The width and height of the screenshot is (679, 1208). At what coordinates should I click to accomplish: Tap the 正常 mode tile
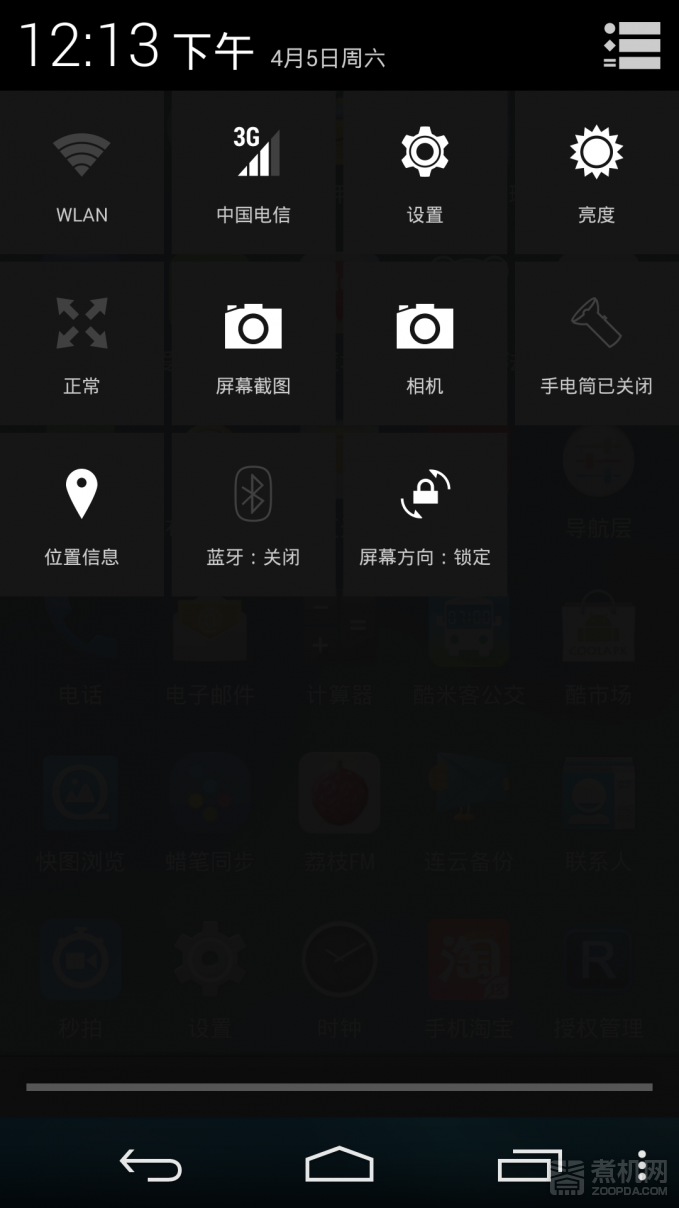coord(82,343)
